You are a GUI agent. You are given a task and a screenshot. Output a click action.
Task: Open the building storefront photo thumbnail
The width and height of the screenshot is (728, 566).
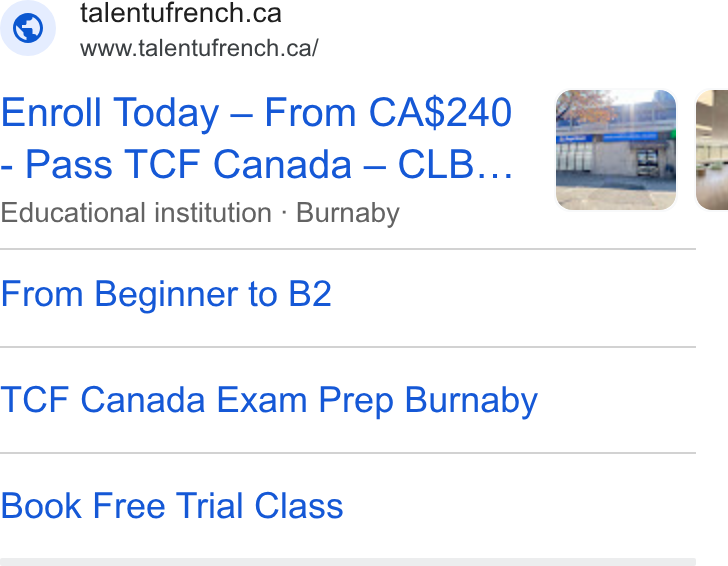point(616,150)
